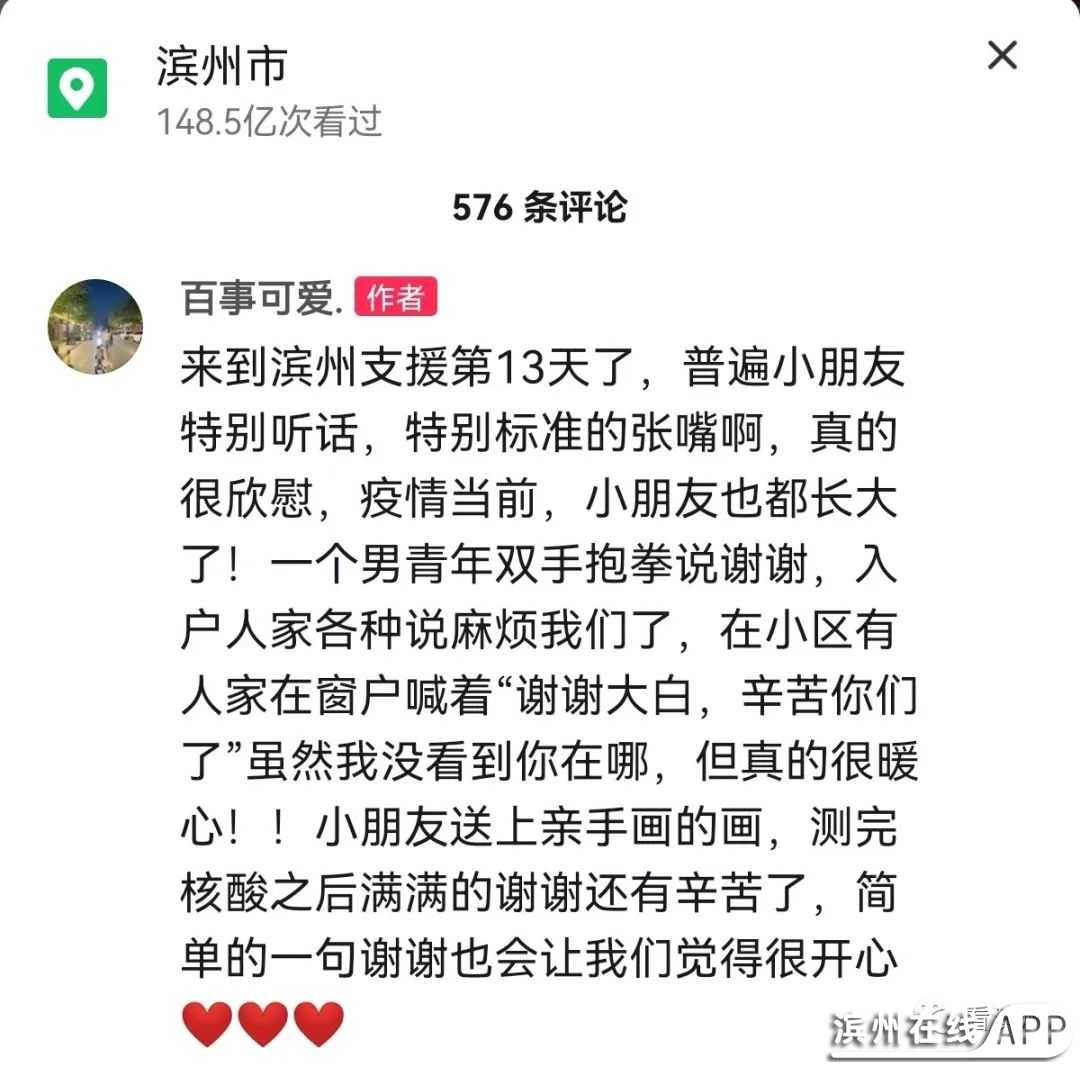View the profile picture of 百事可爱.
Viewport: 1080px width, 1067px height.
[x=96, y=327]
